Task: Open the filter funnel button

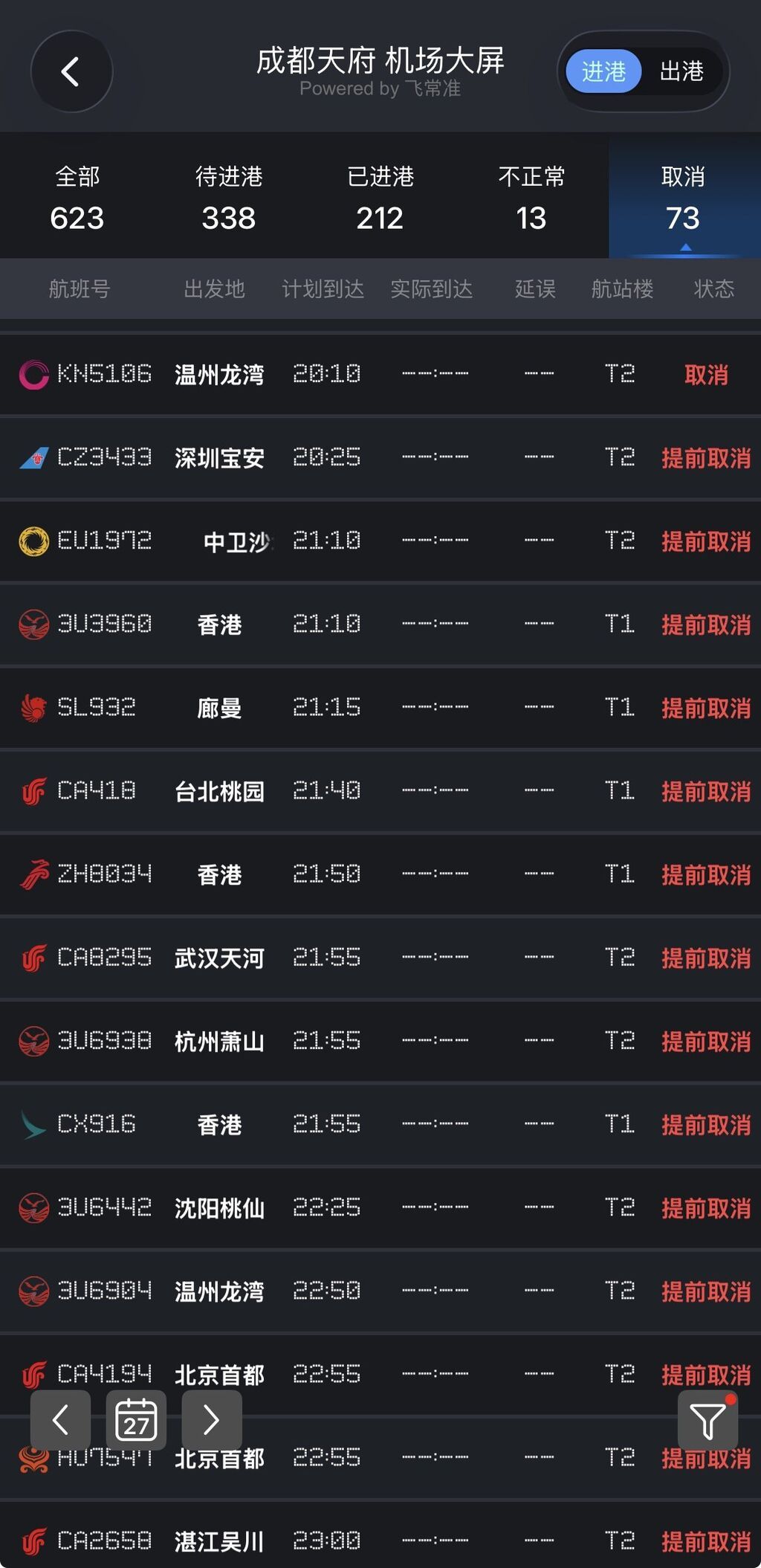Action: [707, 1420]
